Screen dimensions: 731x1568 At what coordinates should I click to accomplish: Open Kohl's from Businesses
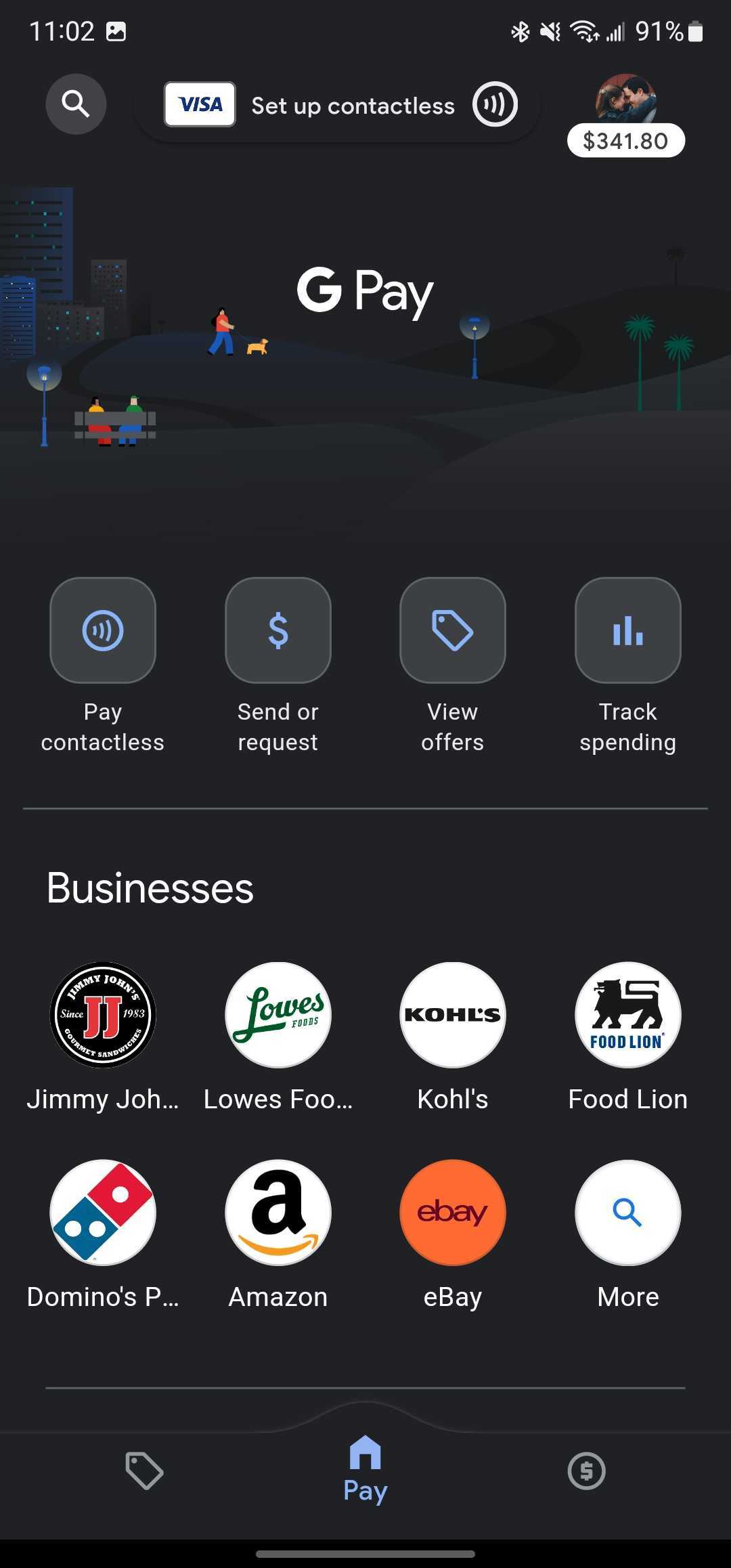click(x=452, y=1015)
